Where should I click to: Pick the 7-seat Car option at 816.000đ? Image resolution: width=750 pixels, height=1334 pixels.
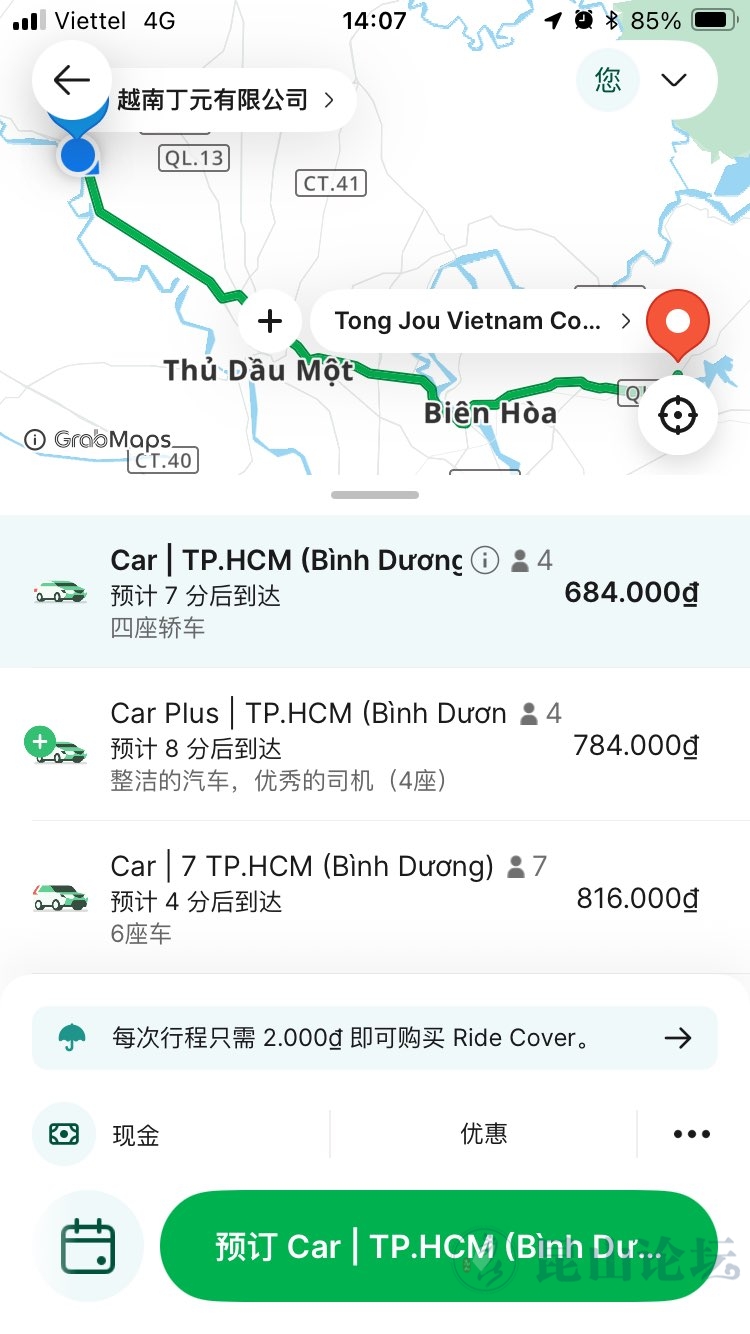coord(375,898)
